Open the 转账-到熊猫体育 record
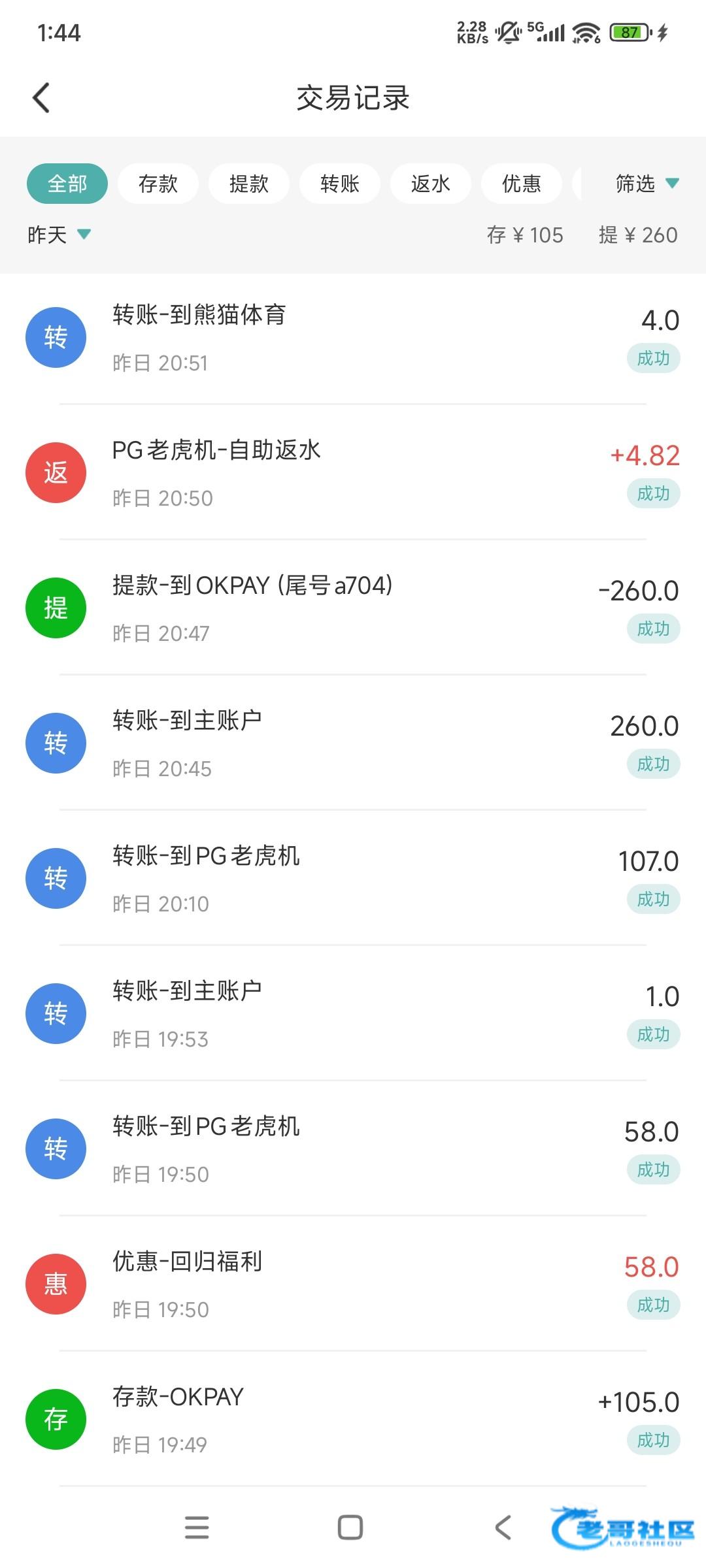Viewport: 706px width, 1568px height. click(x=353, y=337)
